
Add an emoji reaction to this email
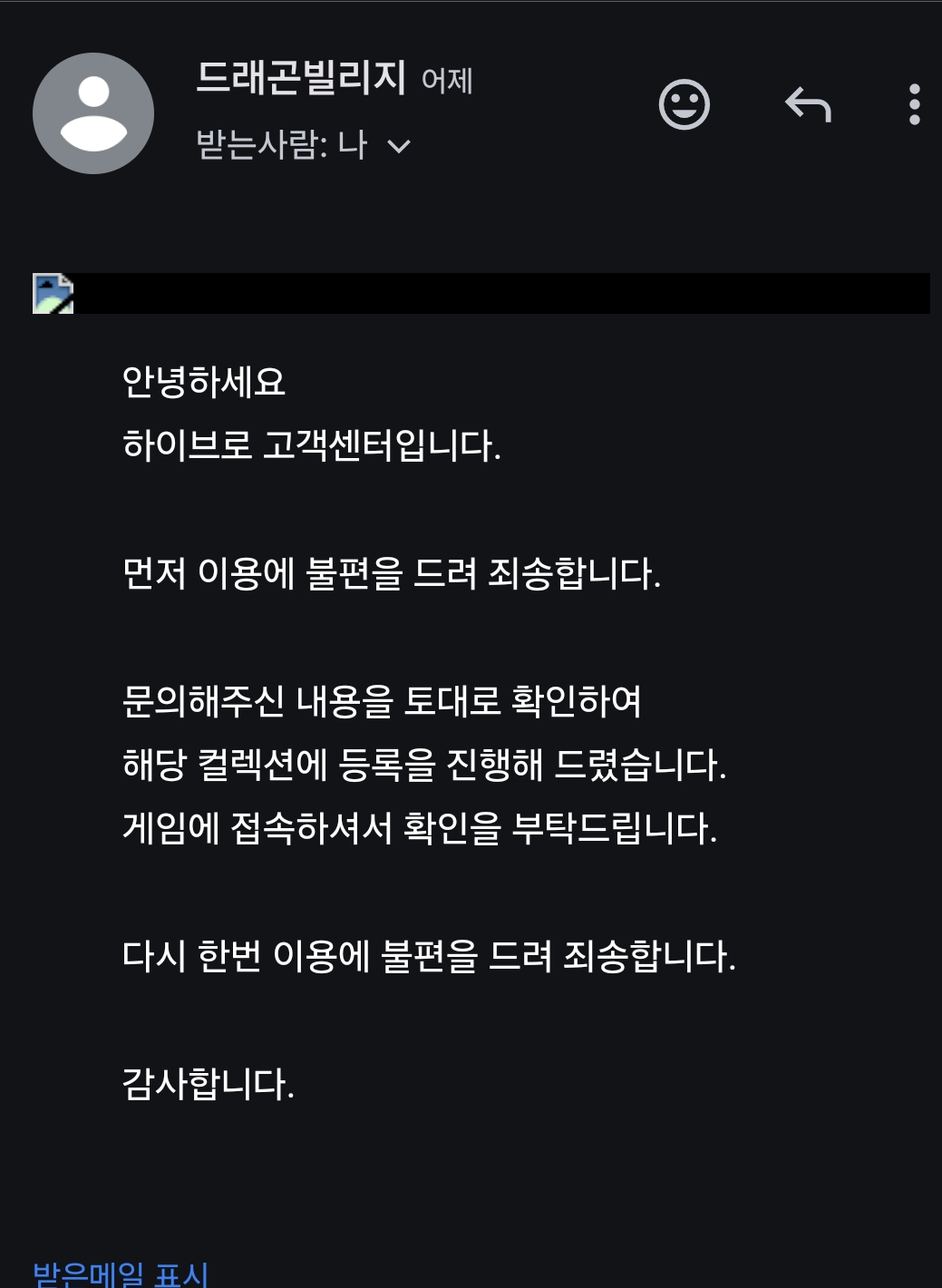click(x=684, y=105)
